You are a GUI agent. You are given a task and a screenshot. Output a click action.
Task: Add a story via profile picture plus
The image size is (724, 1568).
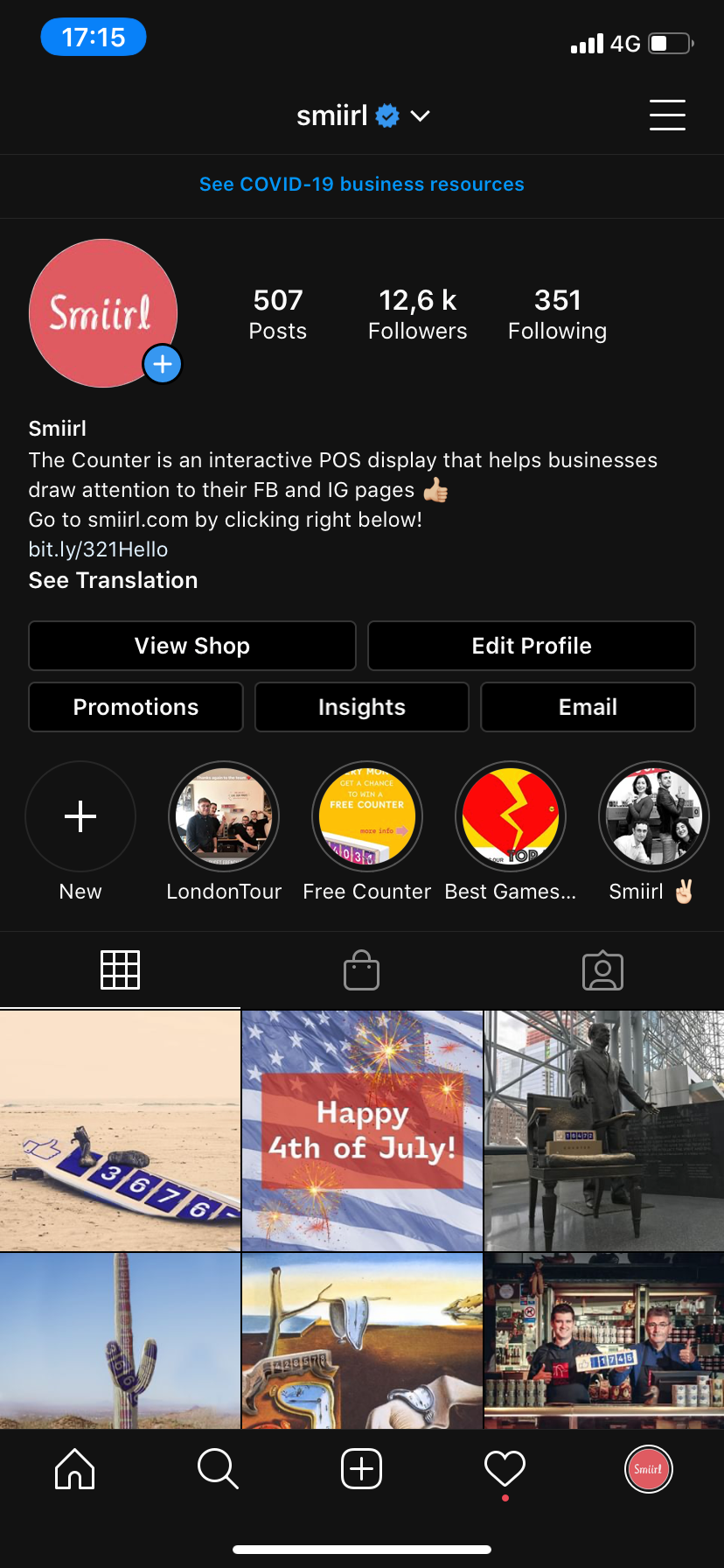163,364
